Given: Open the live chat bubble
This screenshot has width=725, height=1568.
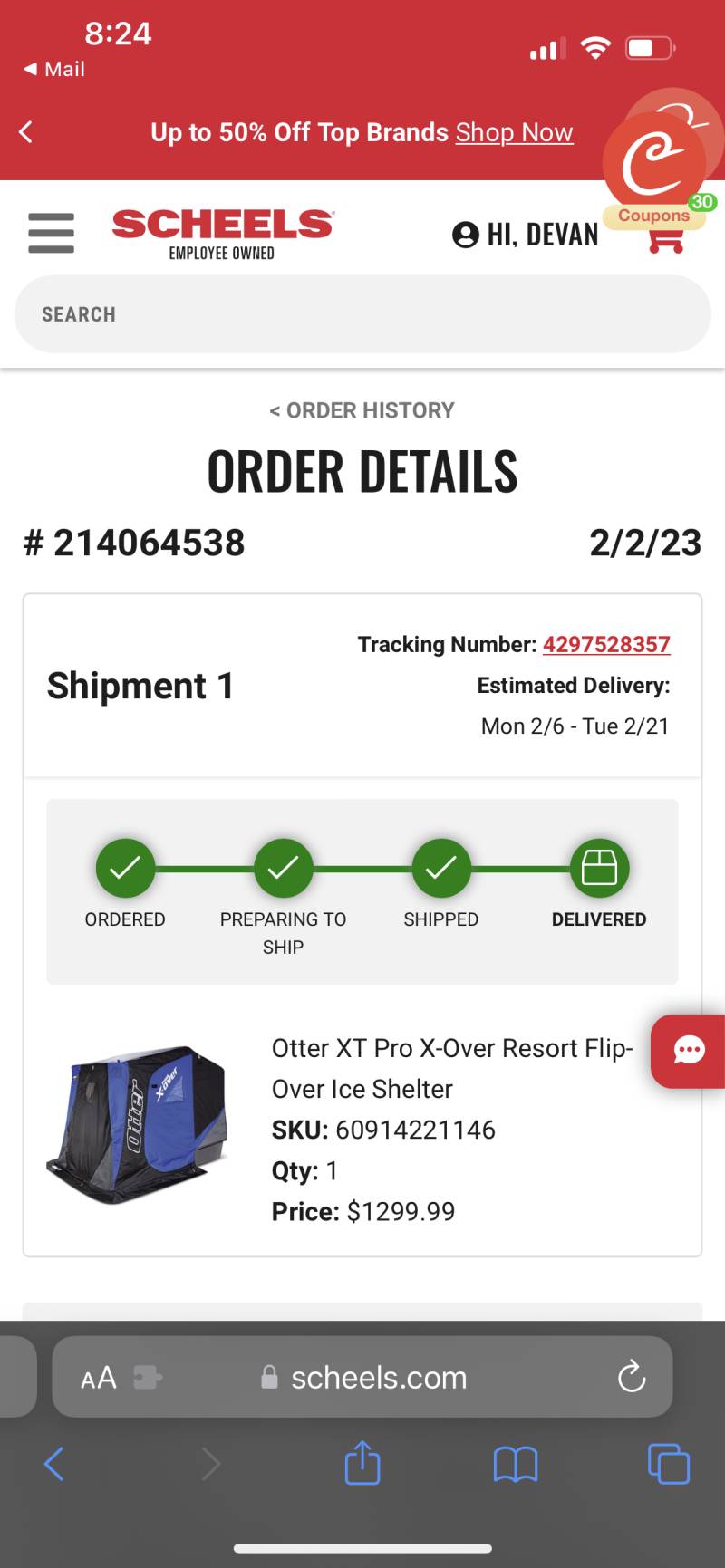Looking at the screenshot, I should 689,1051.
